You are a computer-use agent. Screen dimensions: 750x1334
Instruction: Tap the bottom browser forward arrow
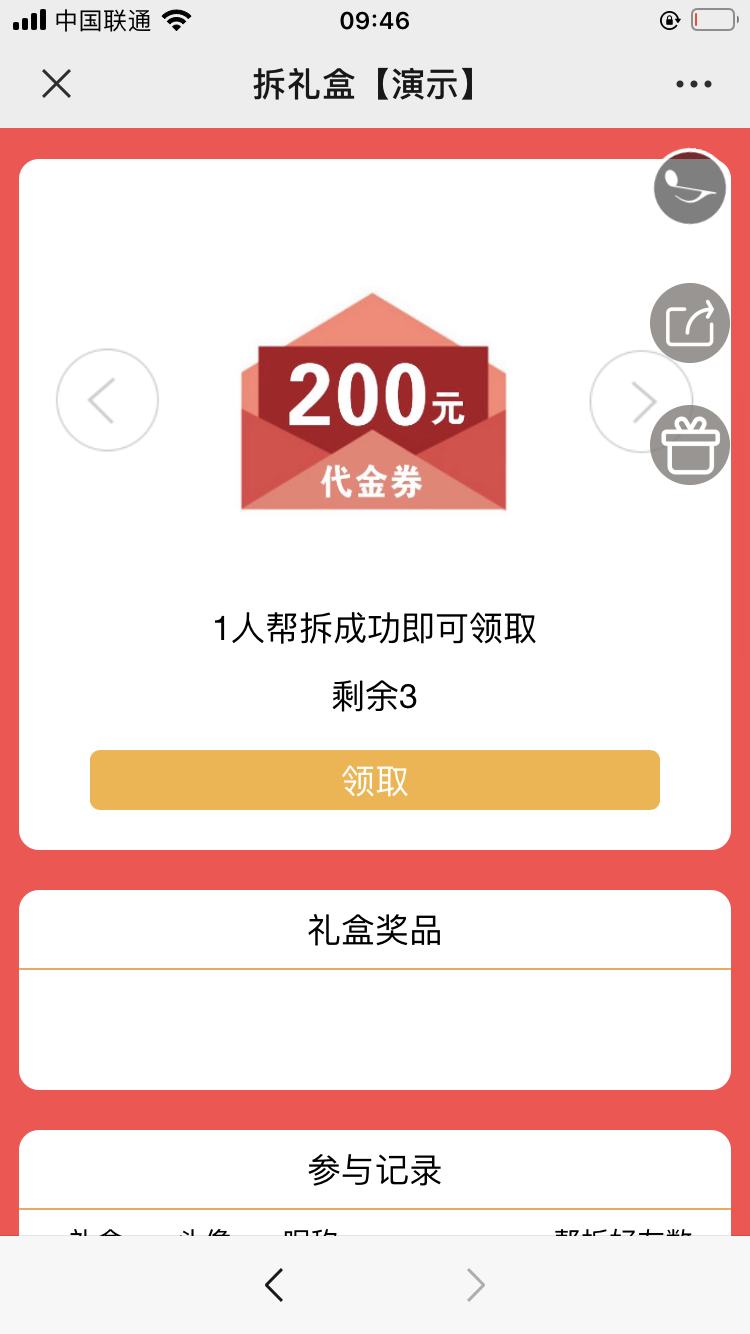coord(476,1285)
